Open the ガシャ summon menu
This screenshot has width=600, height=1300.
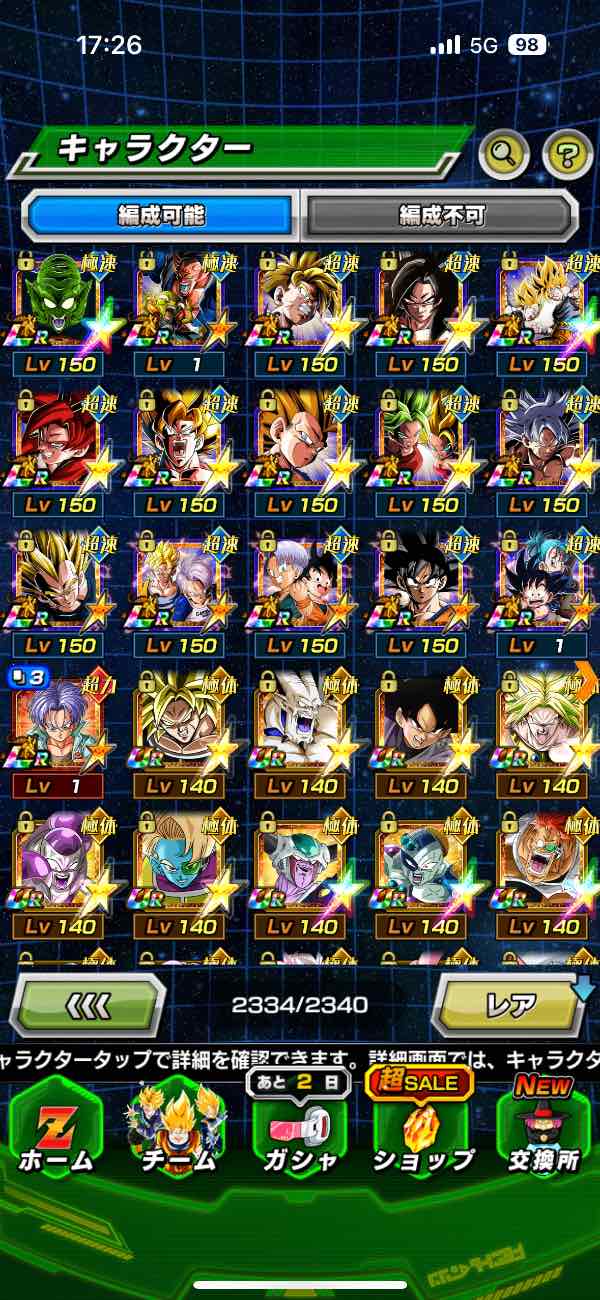point(300,1128)
